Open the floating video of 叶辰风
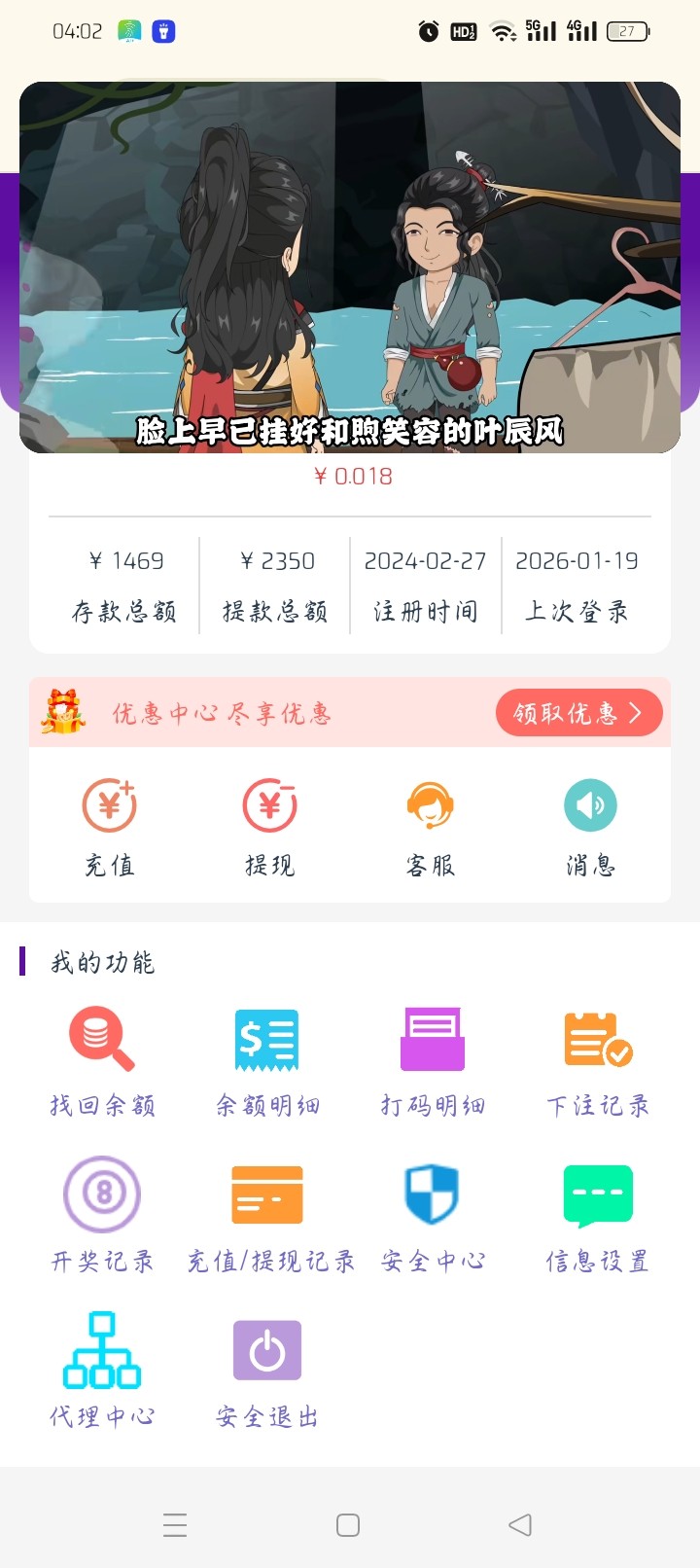 (x=350, y=267)
